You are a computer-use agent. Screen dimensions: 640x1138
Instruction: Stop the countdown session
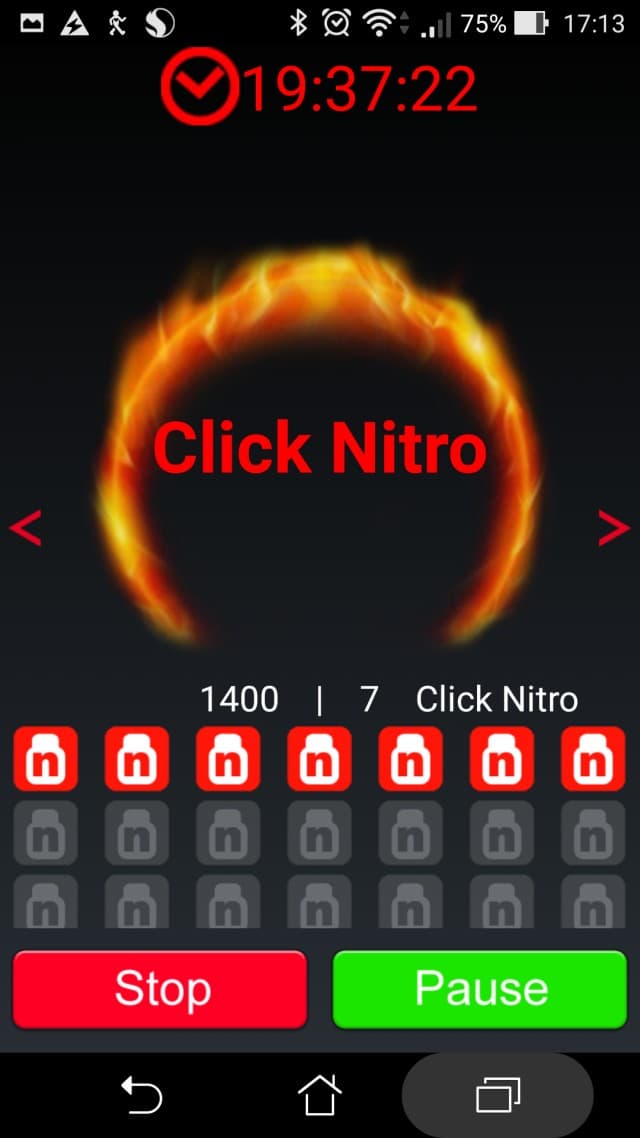[x=160, y=989]
